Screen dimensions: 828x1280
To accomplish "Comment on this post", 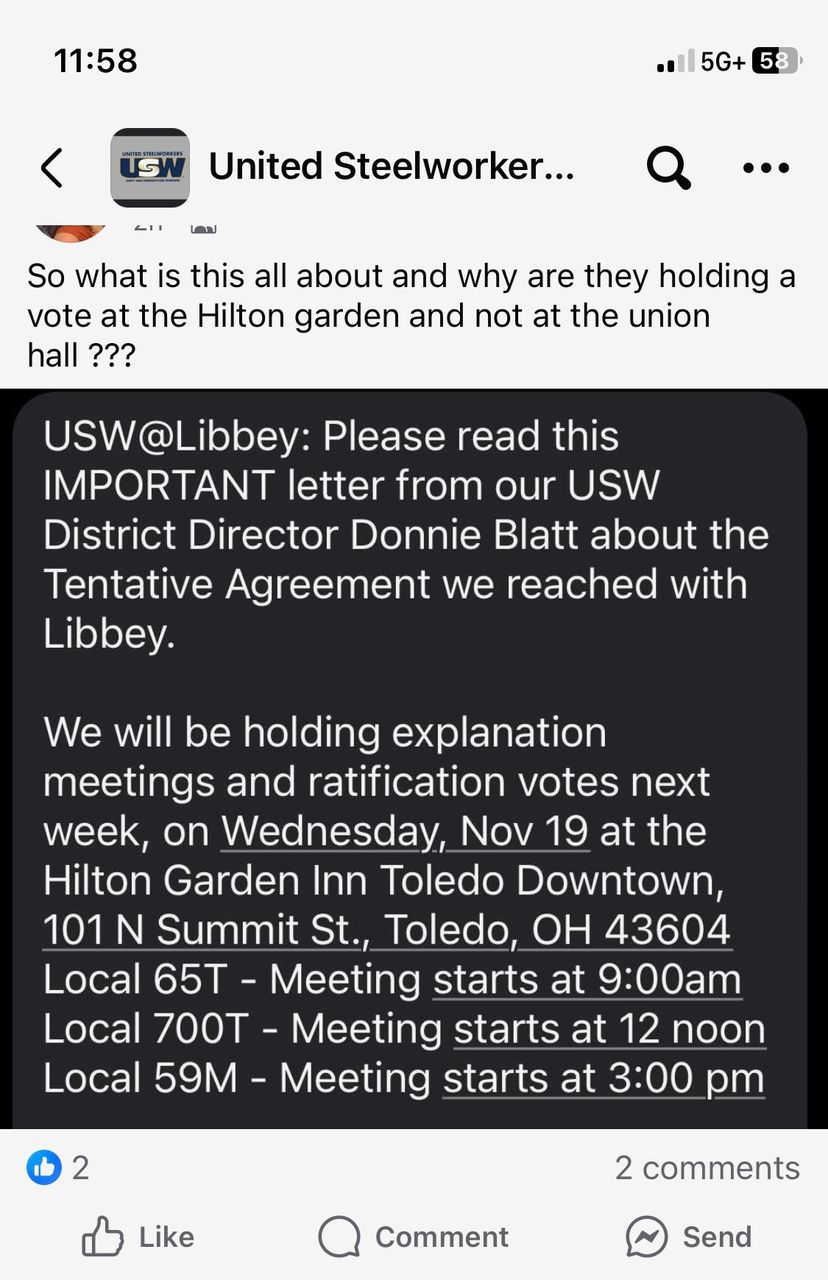I will 414,1237.
